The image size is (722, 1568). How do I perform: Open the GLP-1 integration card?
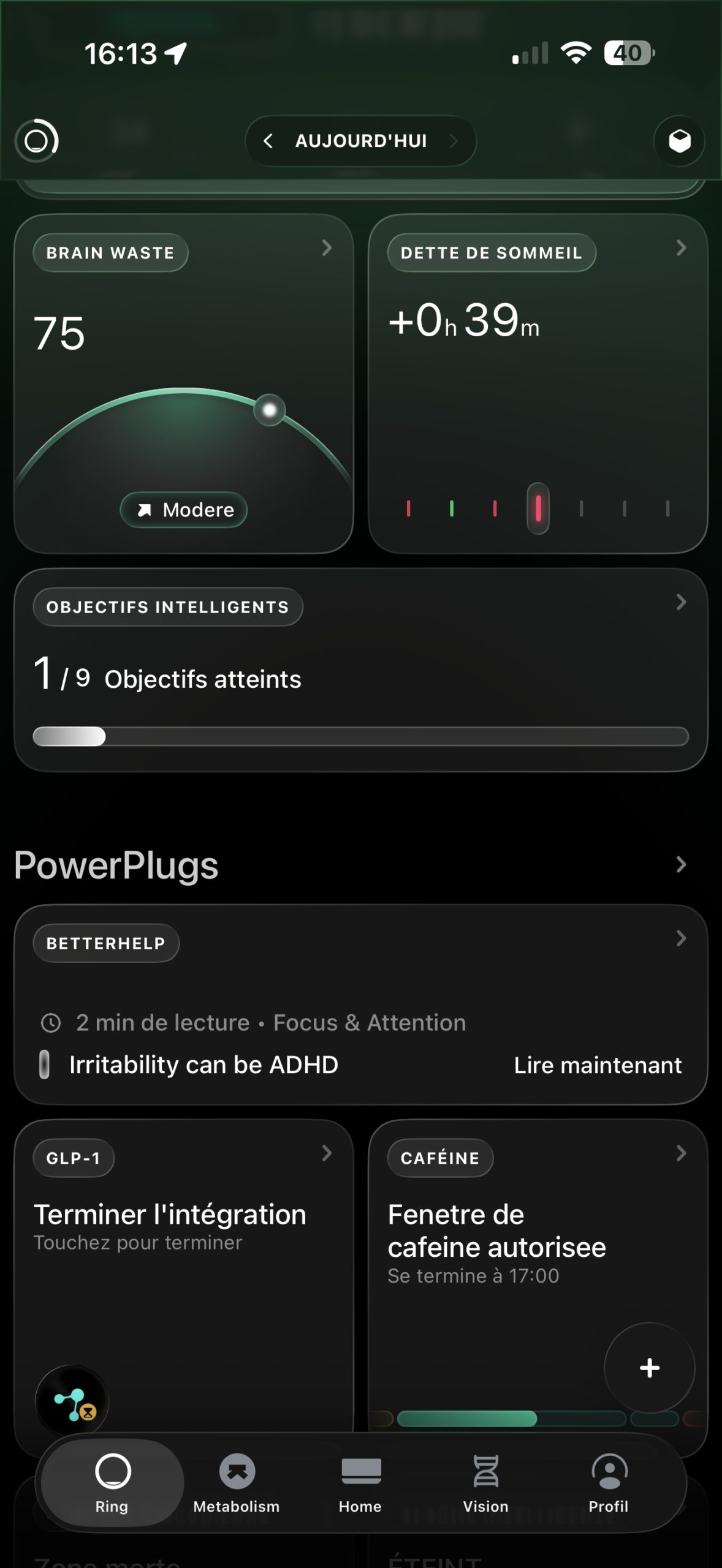183,1256
